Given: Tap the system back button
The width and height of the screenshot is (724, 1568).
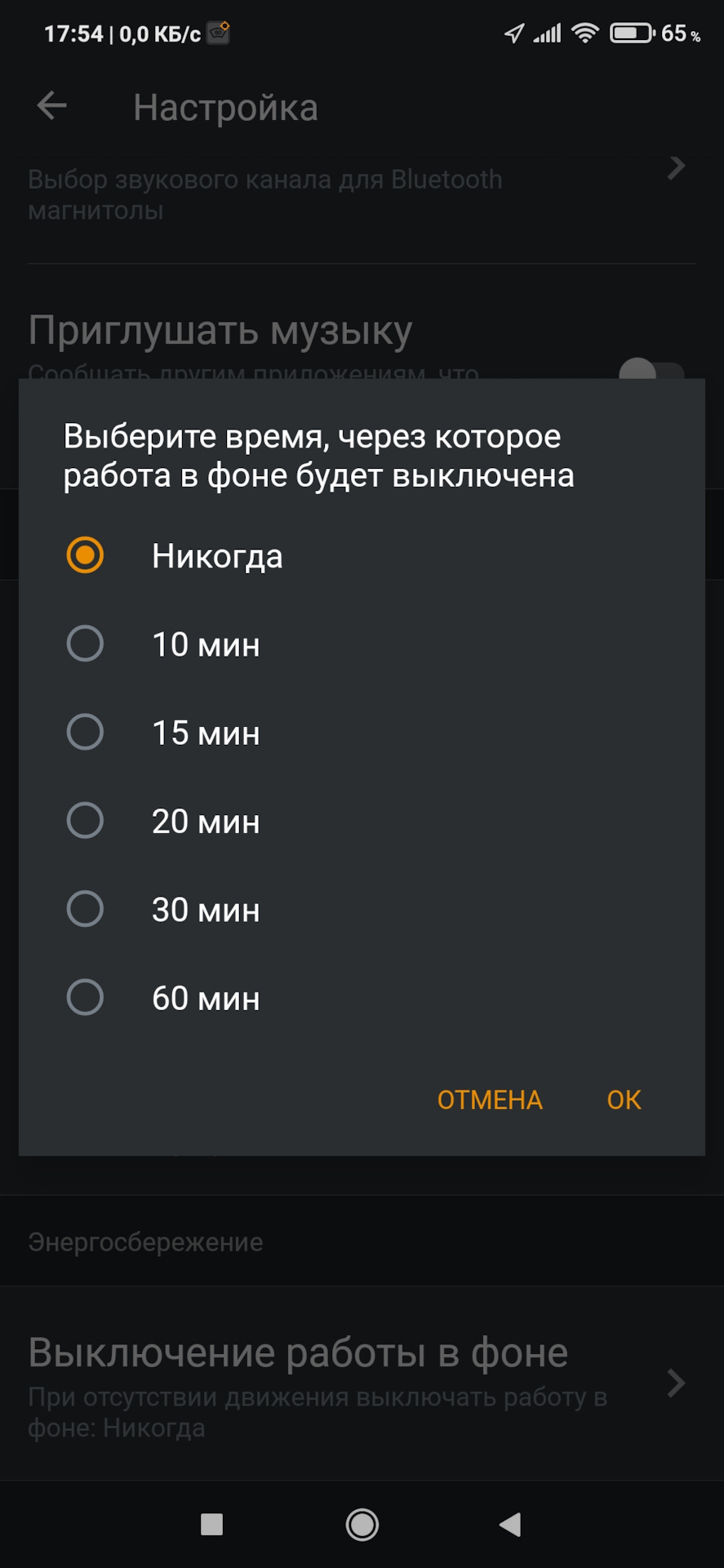Looking at the screenshot, I should 510,1524.
